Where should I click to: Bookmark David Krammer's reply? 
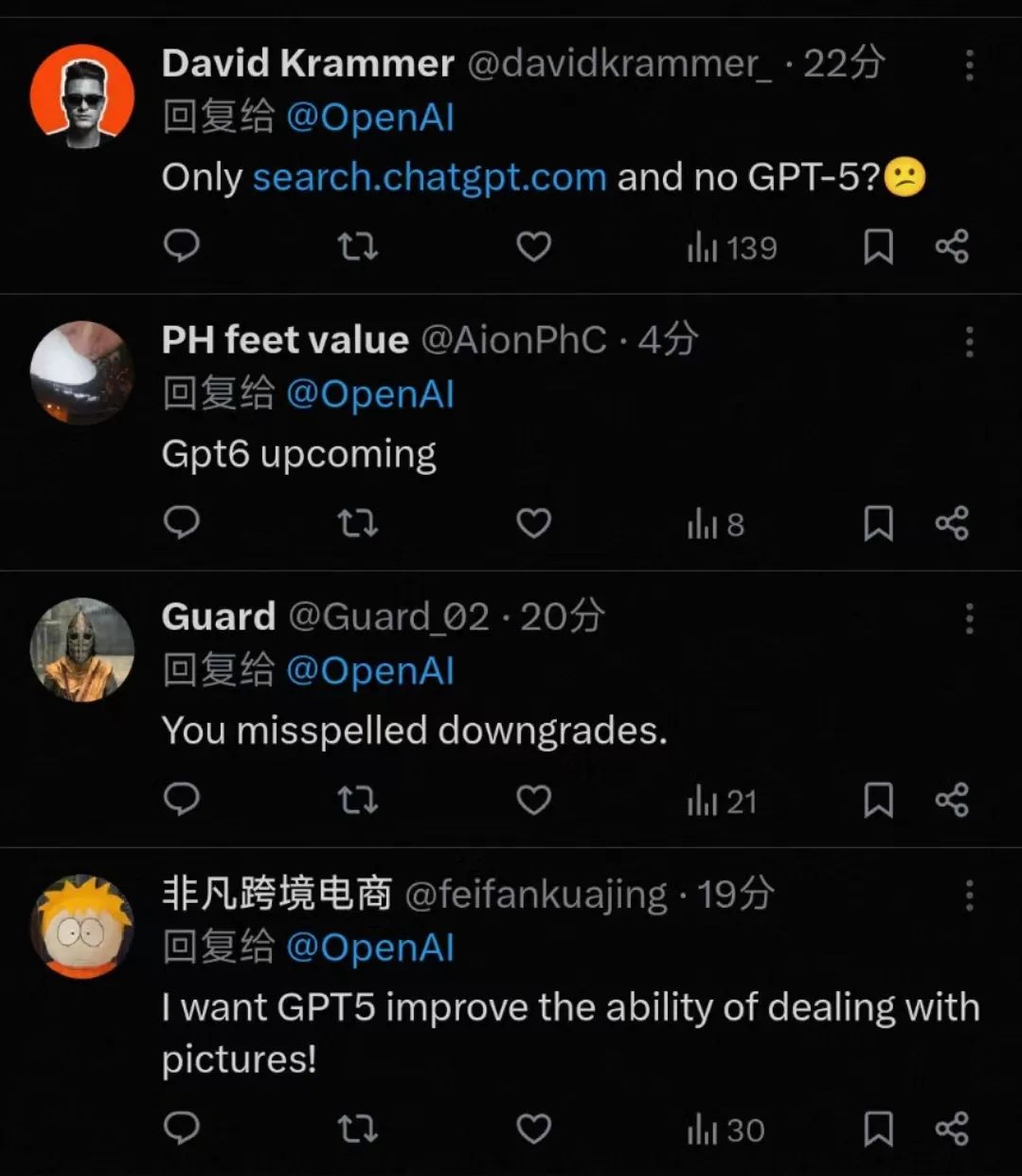pos(878,247)
